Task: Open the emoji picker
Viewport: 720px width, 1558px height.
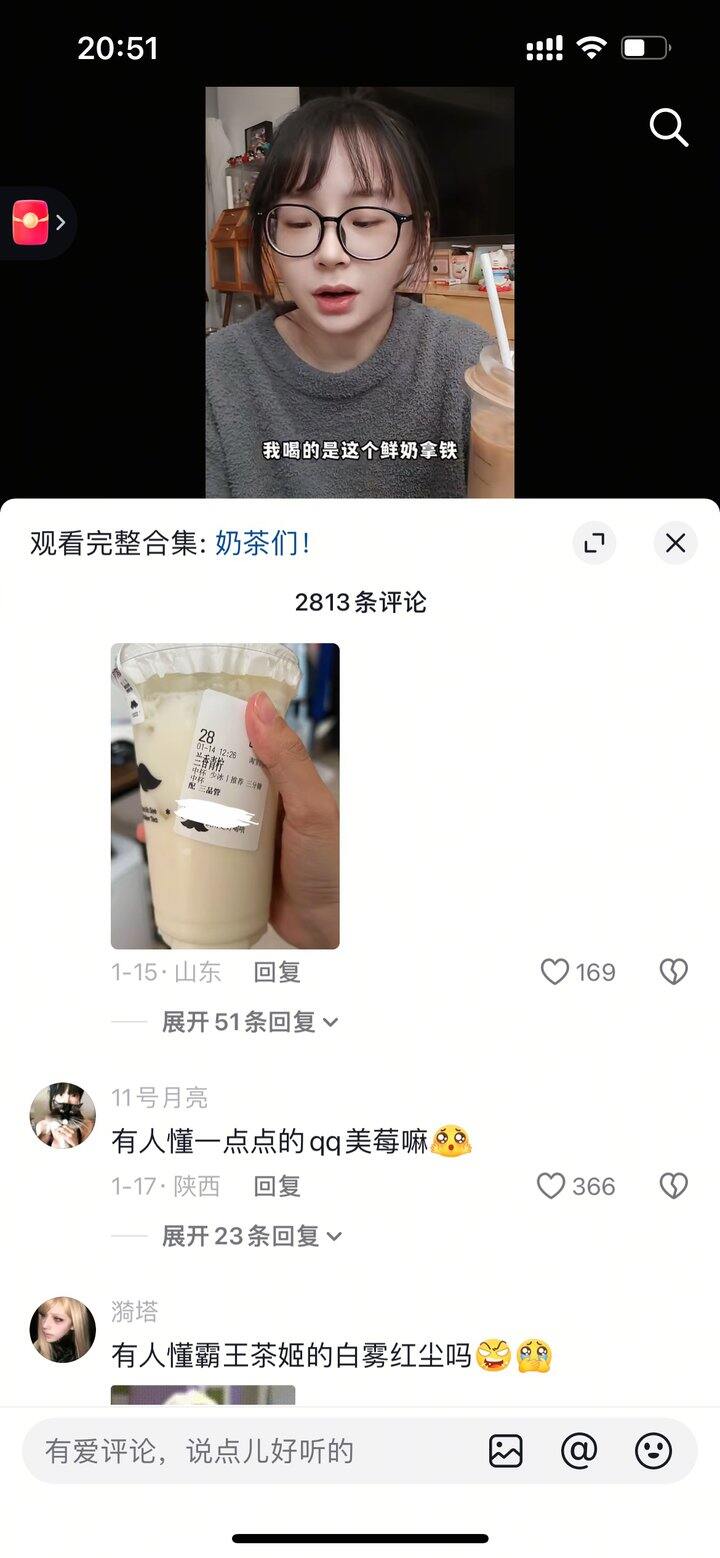Action: pyautogui.click(x=654, y=1451)
